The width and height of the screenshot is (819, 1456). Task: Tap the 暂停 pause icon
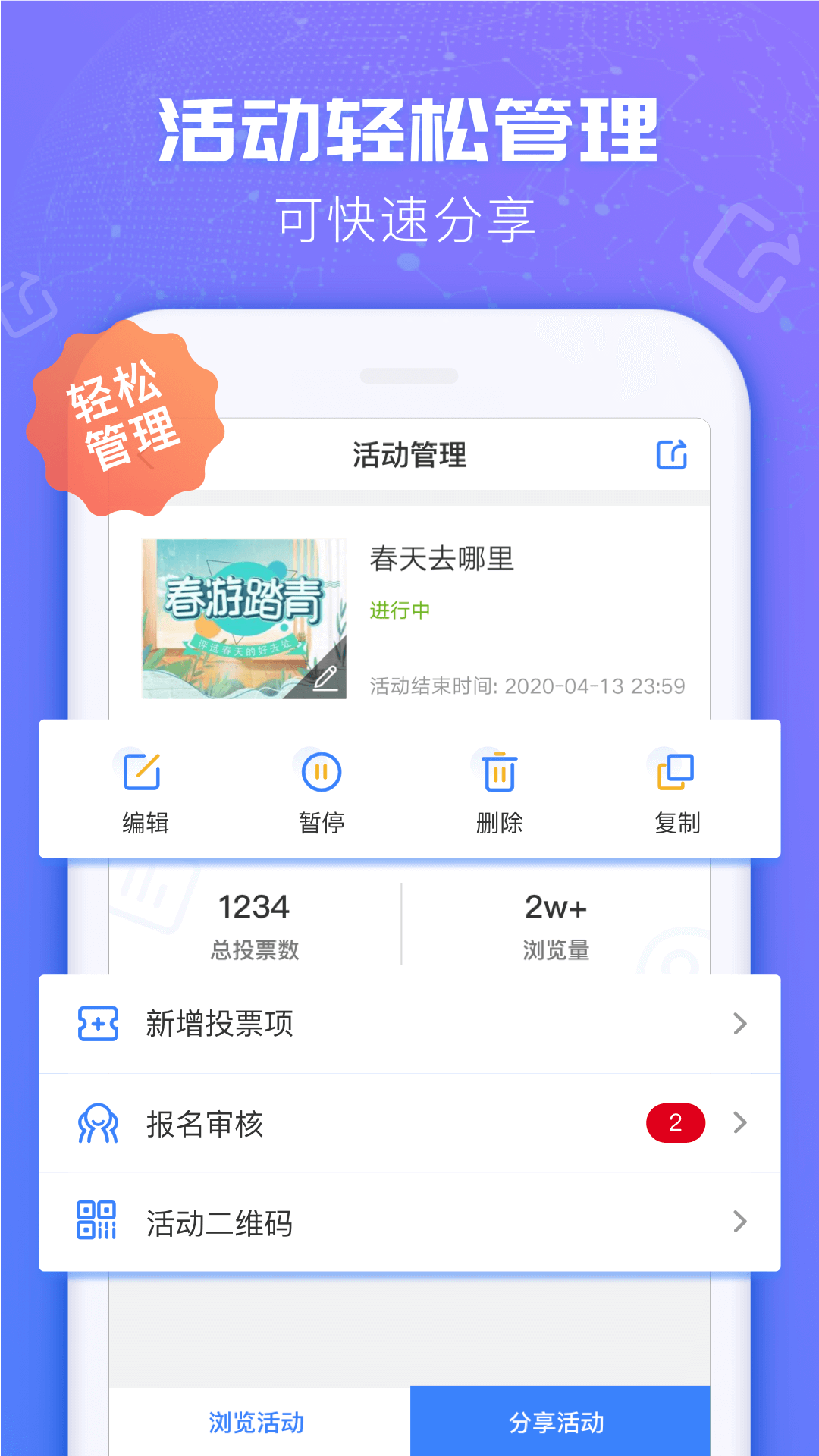[x=321, y=772]
